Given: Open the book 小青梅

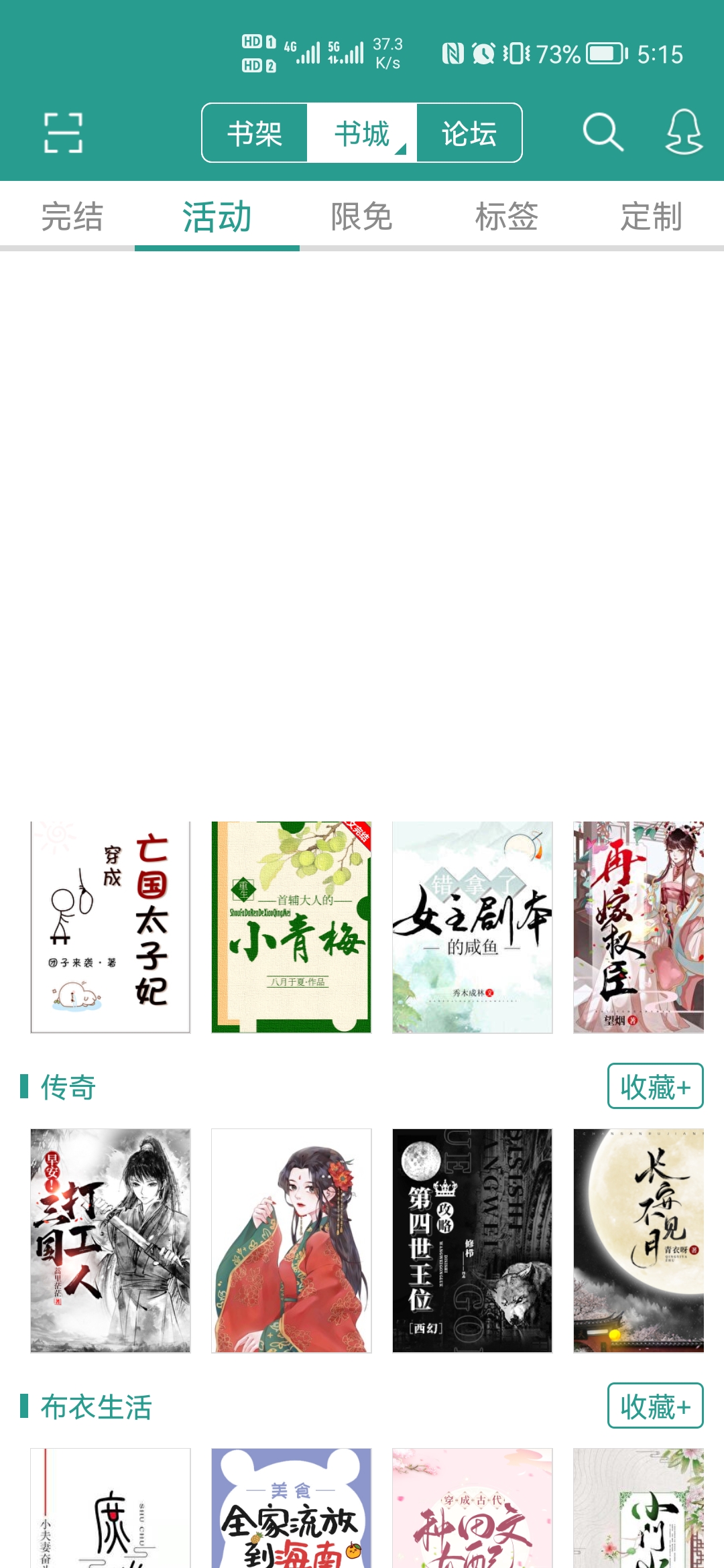Looking at the screenshot, I should (x=292, y=927).
